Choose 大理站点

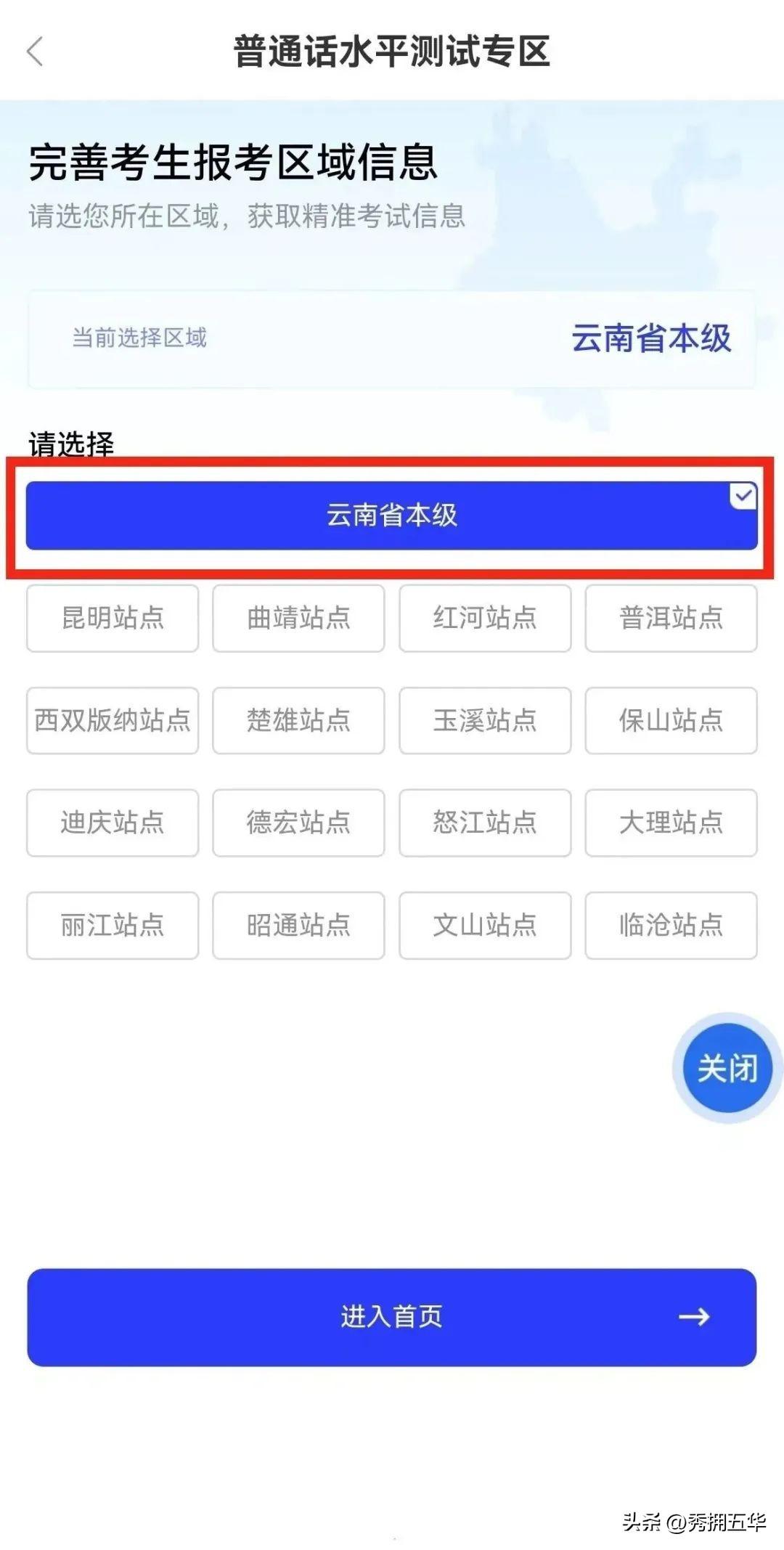(671, 824)
